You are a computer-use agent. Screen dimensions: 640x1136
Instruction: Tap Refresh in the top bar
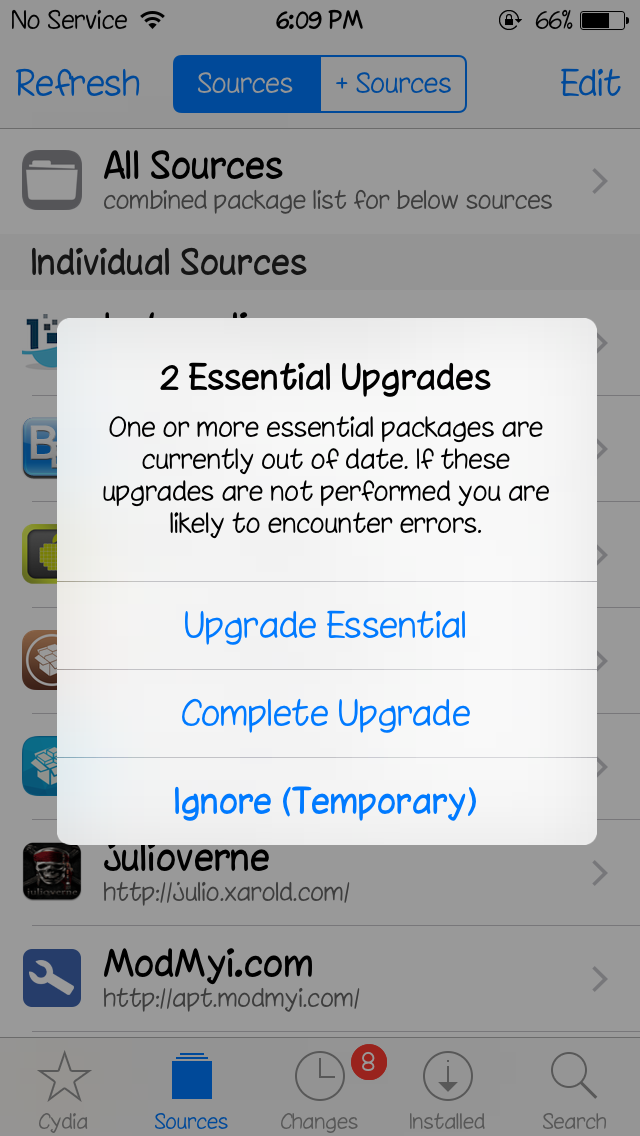[78, 84]
